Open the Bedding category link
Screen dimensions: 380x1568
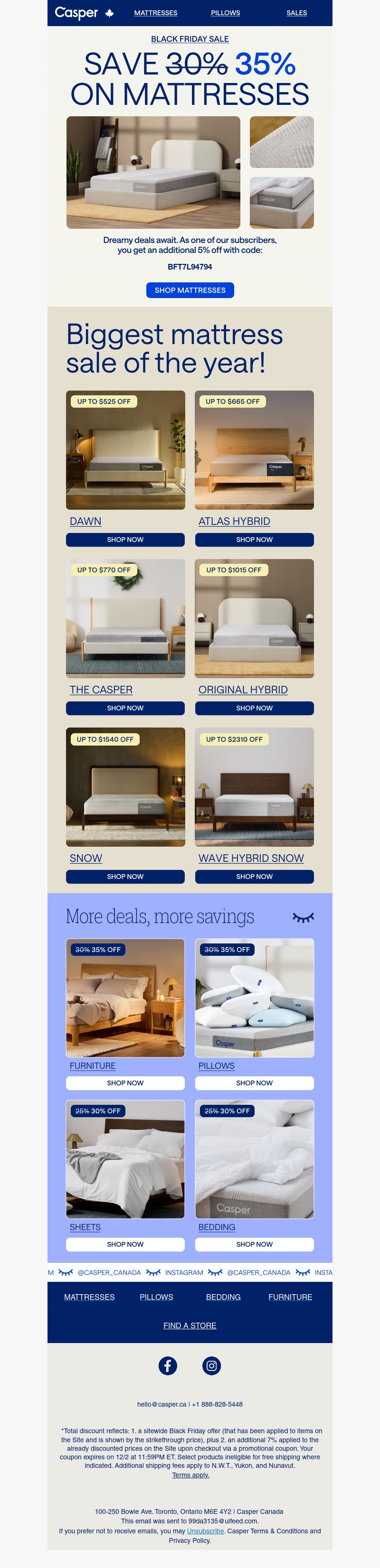point(217,1227)
